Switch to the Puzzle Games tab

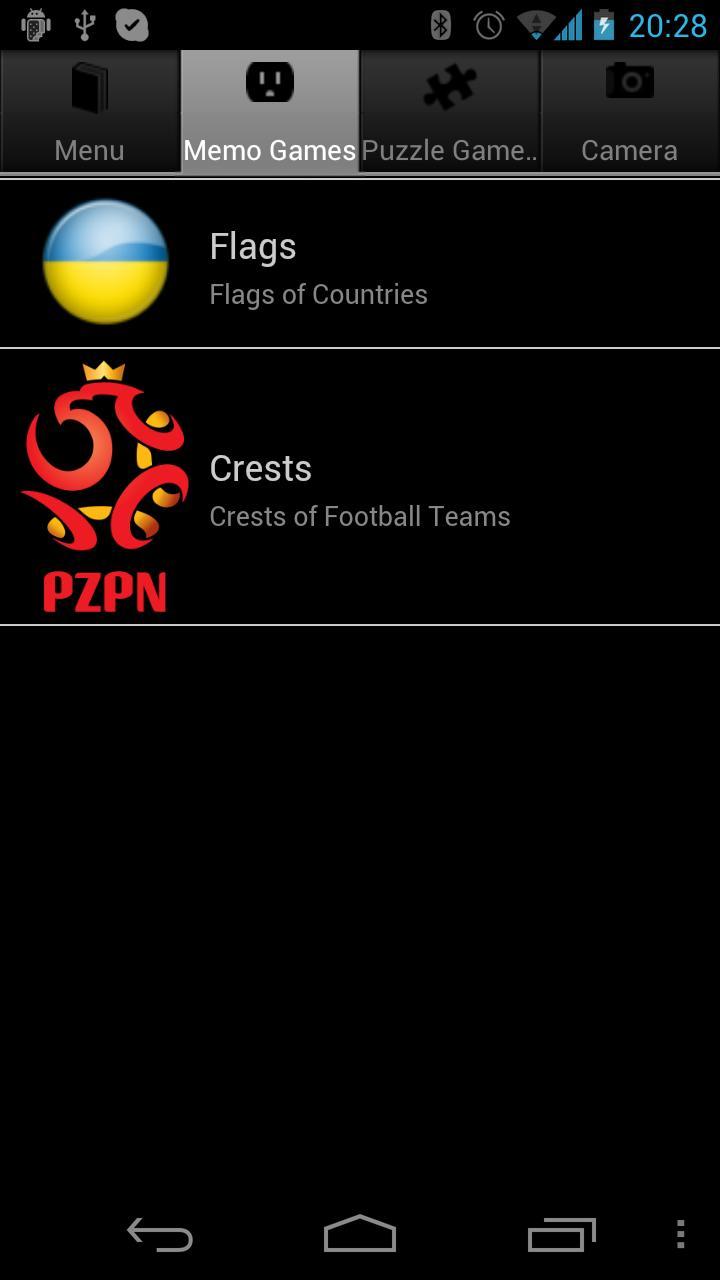(x=449, y=112)
